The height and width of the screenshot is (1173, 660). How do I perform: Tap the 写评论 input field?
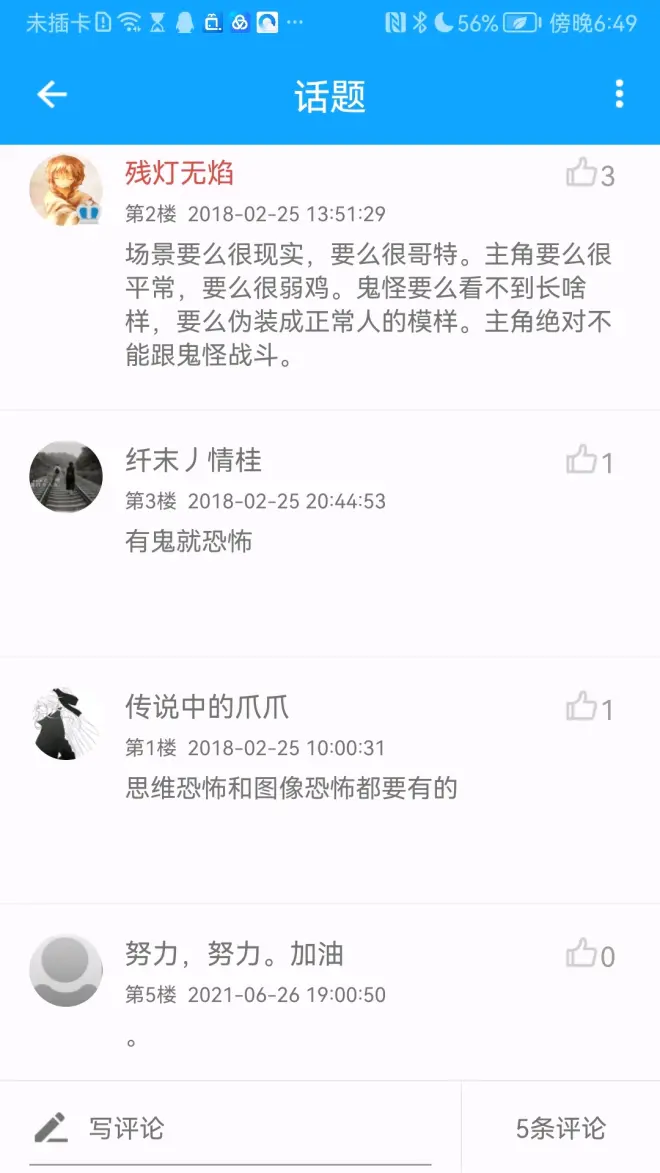click(230, 1129)
